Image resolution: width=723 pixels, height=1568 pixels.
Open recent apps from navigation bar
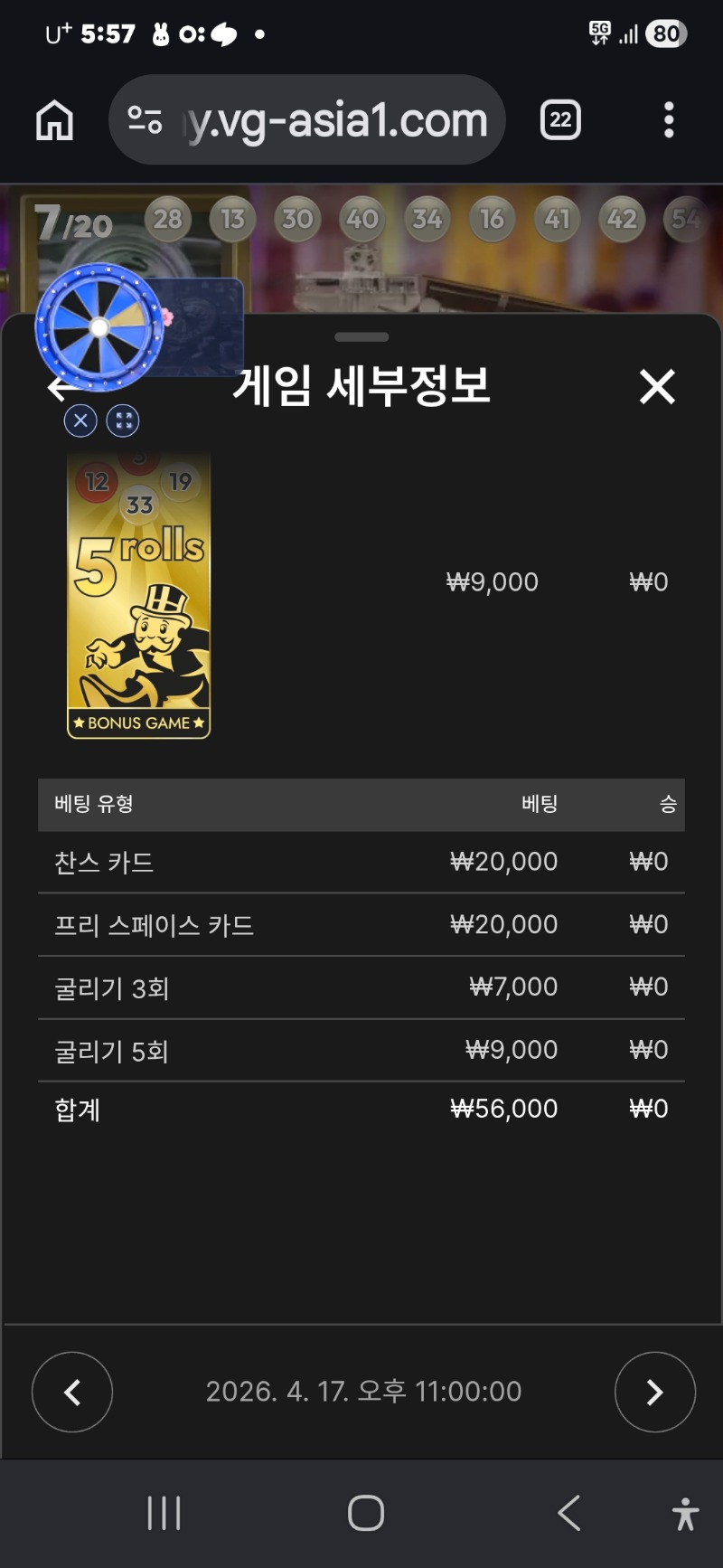click(x=164, y=1513)
